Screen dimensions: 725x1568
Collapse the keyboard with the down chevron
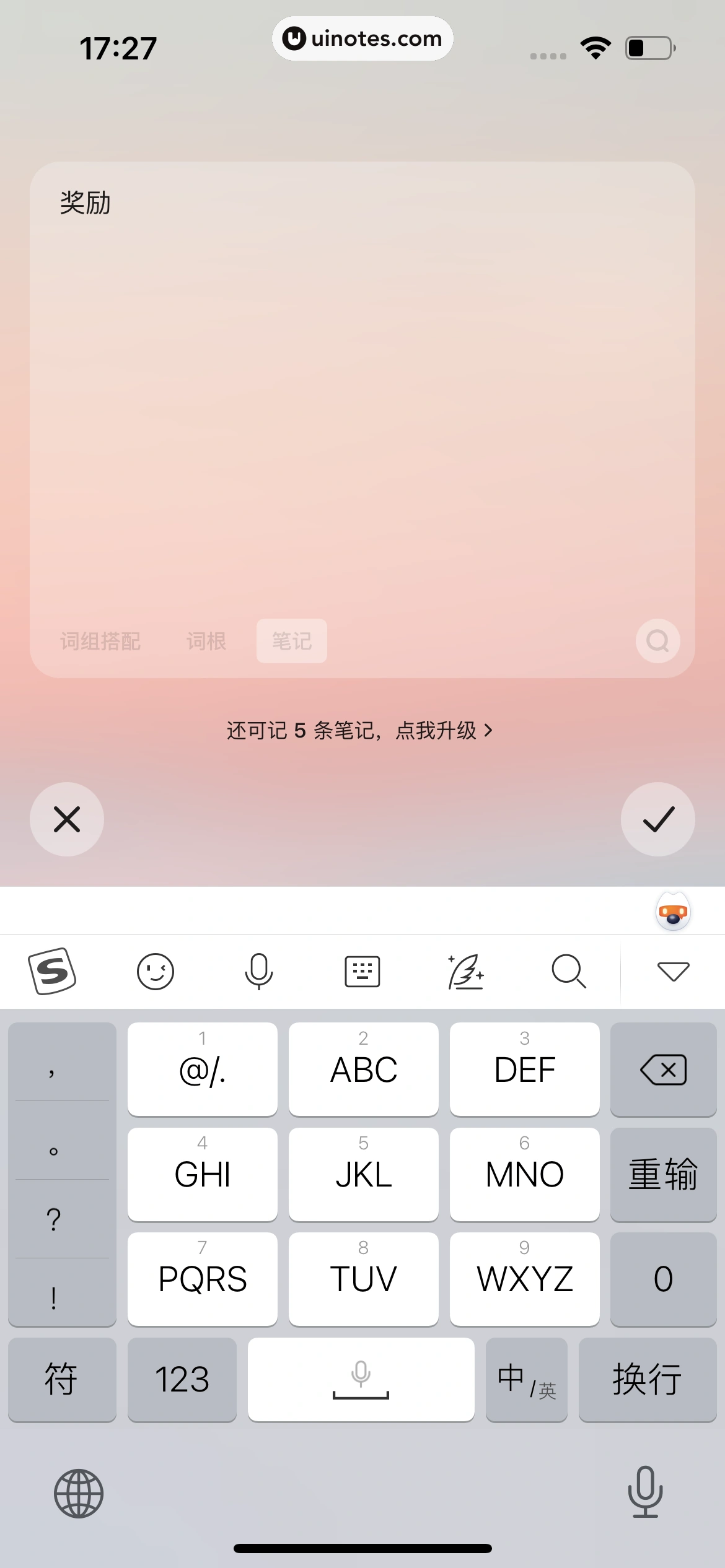(x=673, y=971)
